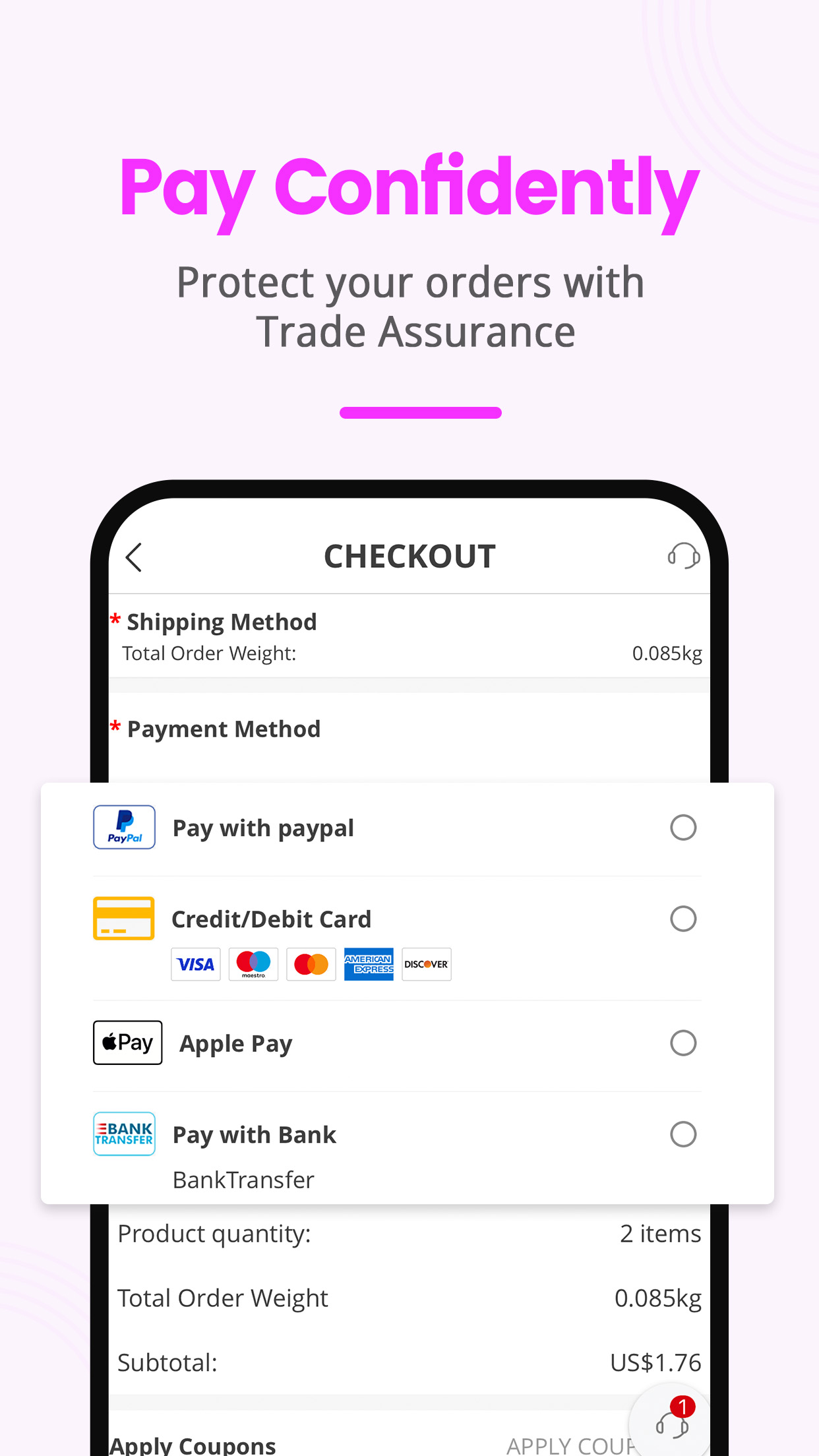Click the Discover card logo
The height and width of the screenshot is (1456, 819).
point(426,964)
